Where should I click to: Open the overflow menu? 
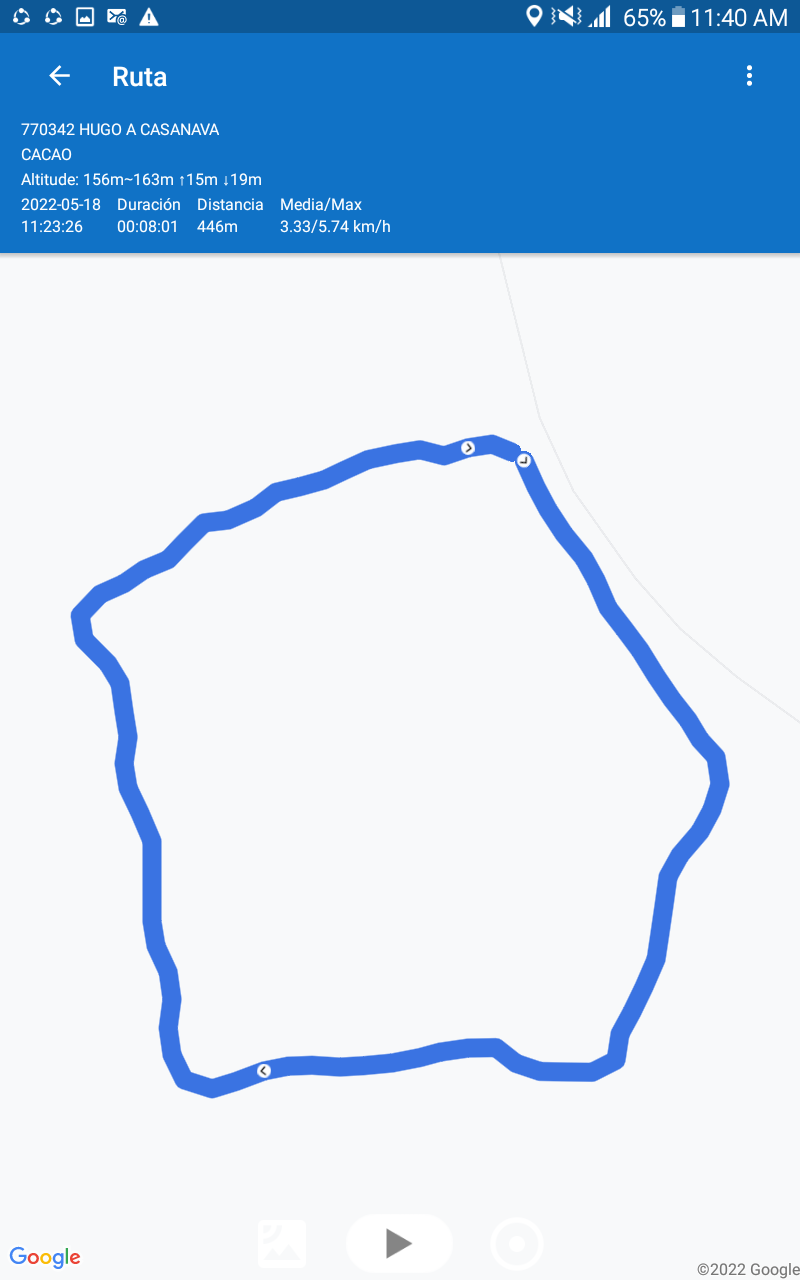point(749,76)
